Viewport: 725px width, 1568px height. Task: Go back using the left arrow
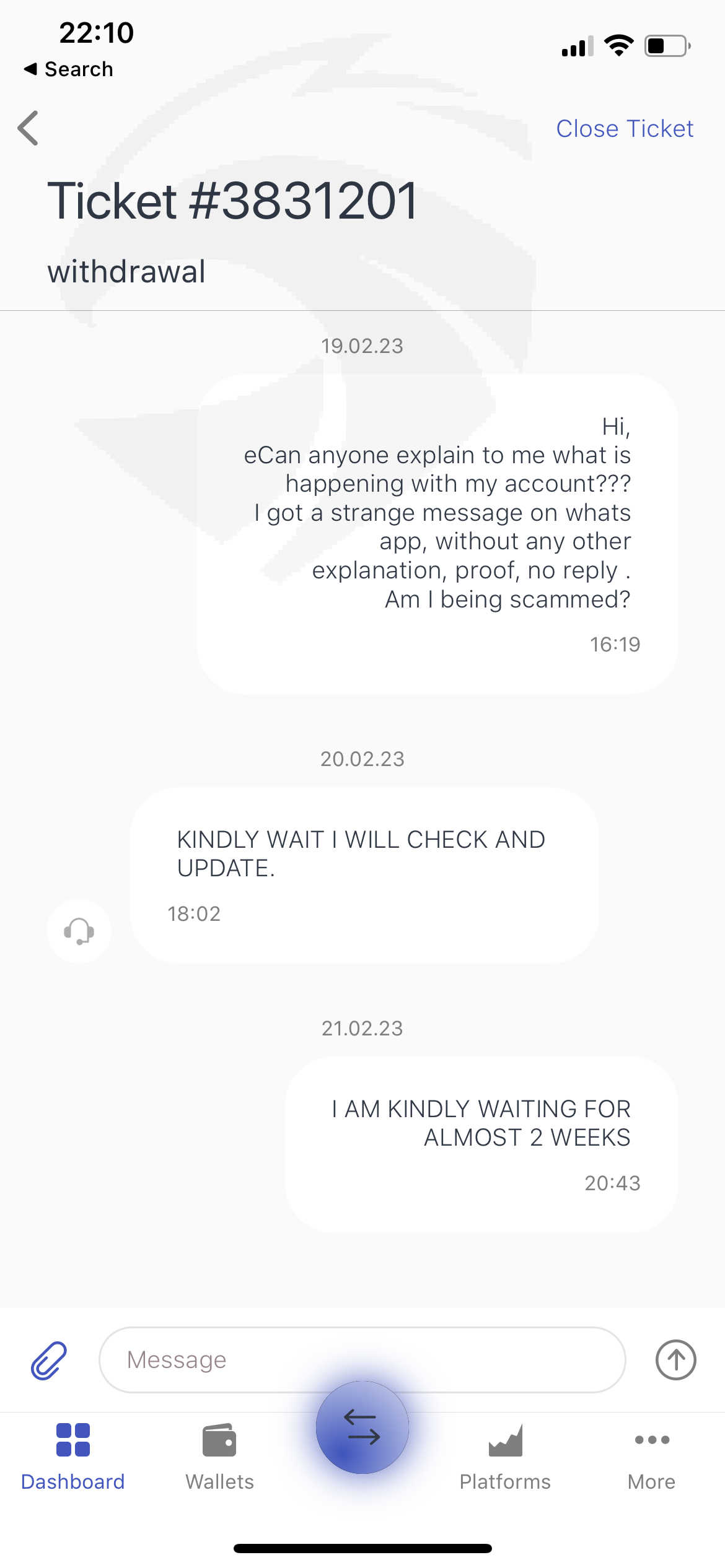pyautogui.click(x=28, y=128)
